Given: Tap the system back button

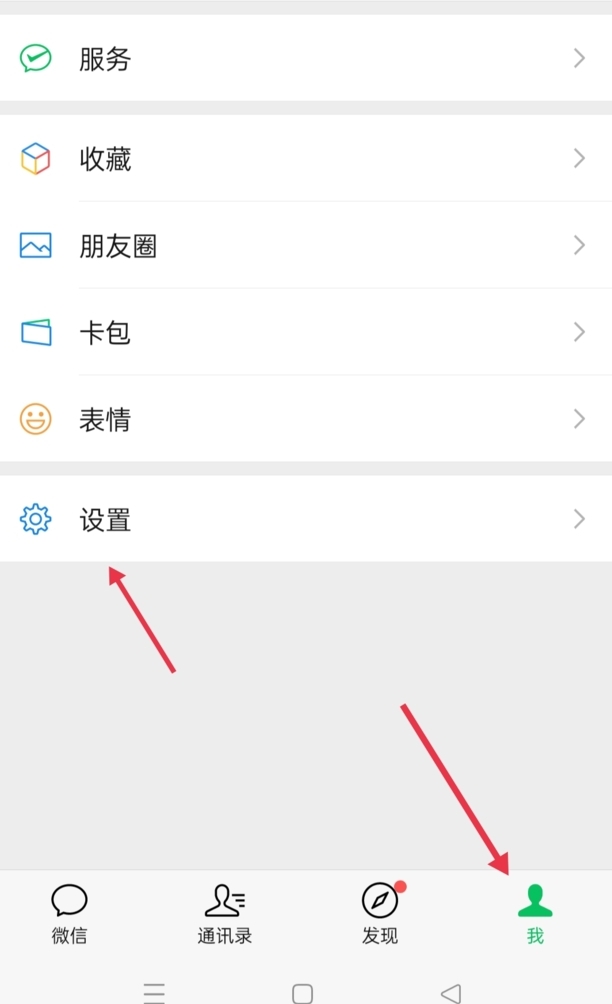Looking at the screenshot, I should (451, 993).
